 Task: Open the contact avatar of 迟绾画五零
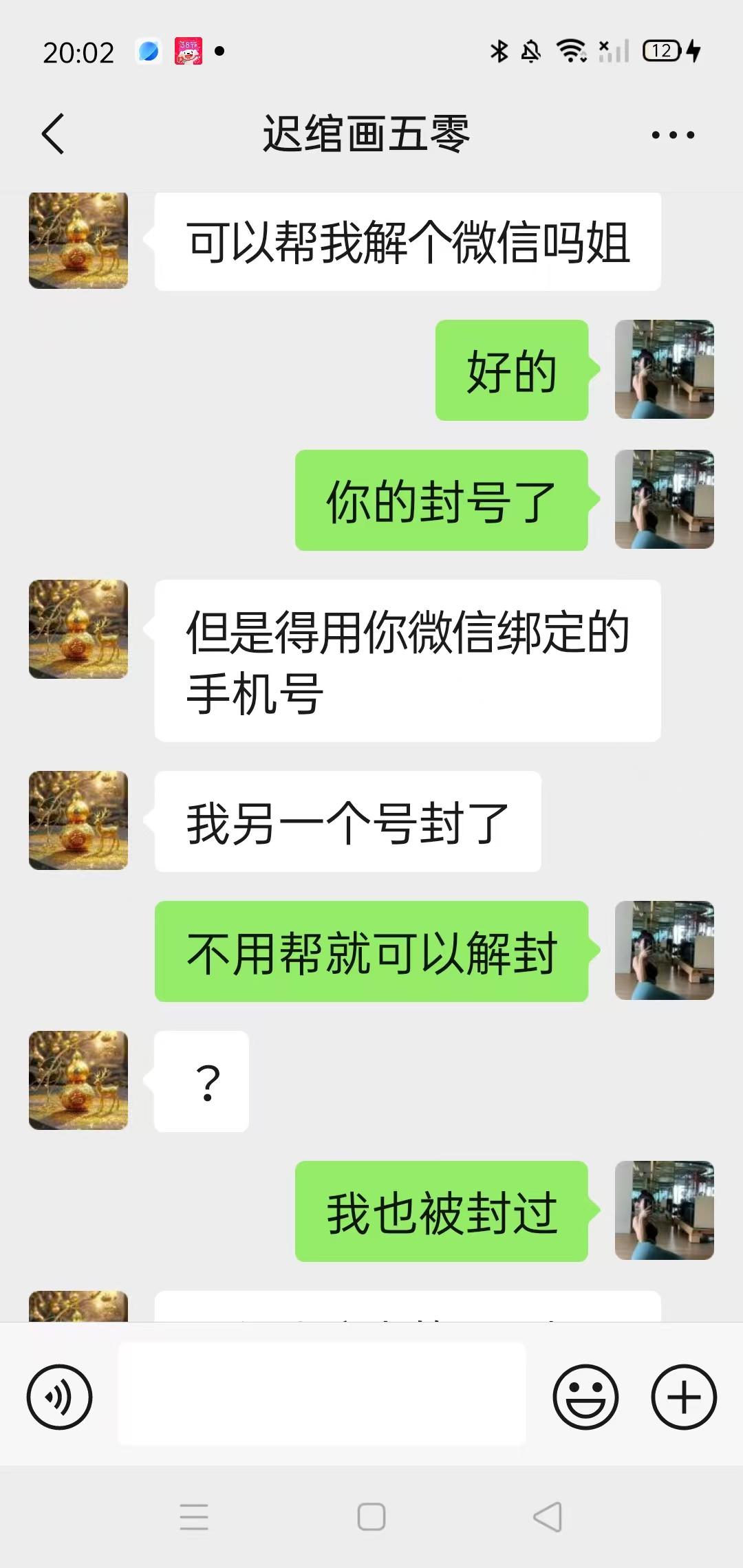point(78,241)
